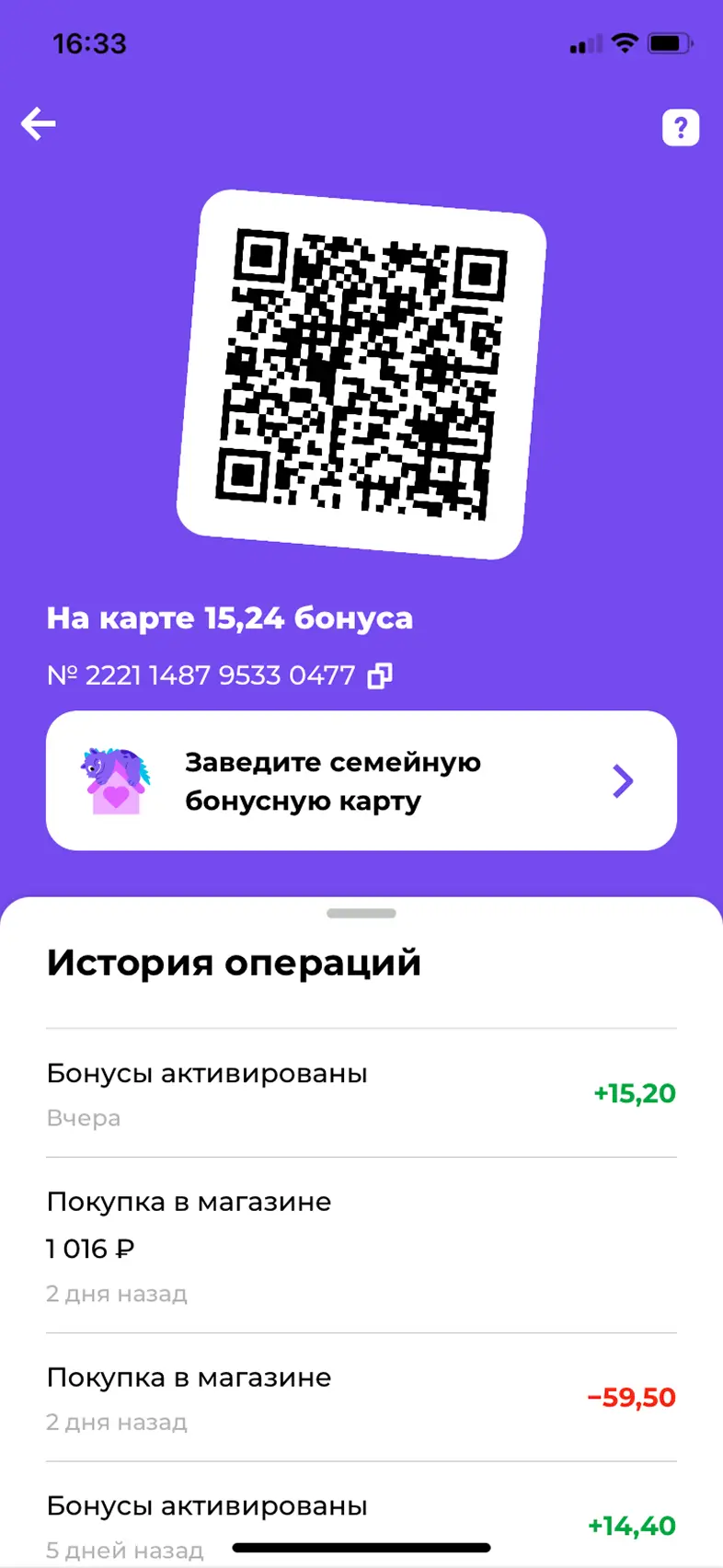Screen dimensions: 723x1568
Task: Tap the back arrow at top left
Action: [39, 123]
